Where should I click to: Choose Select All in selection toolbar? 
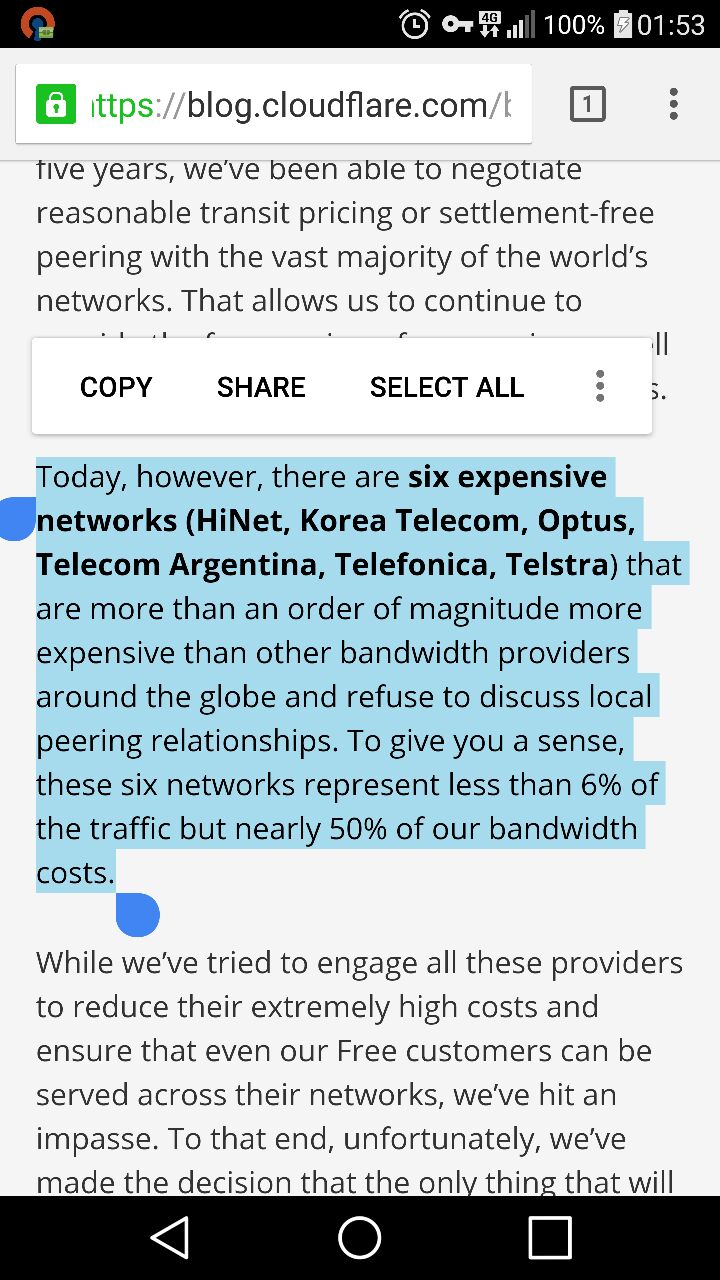tap(446, 387)
